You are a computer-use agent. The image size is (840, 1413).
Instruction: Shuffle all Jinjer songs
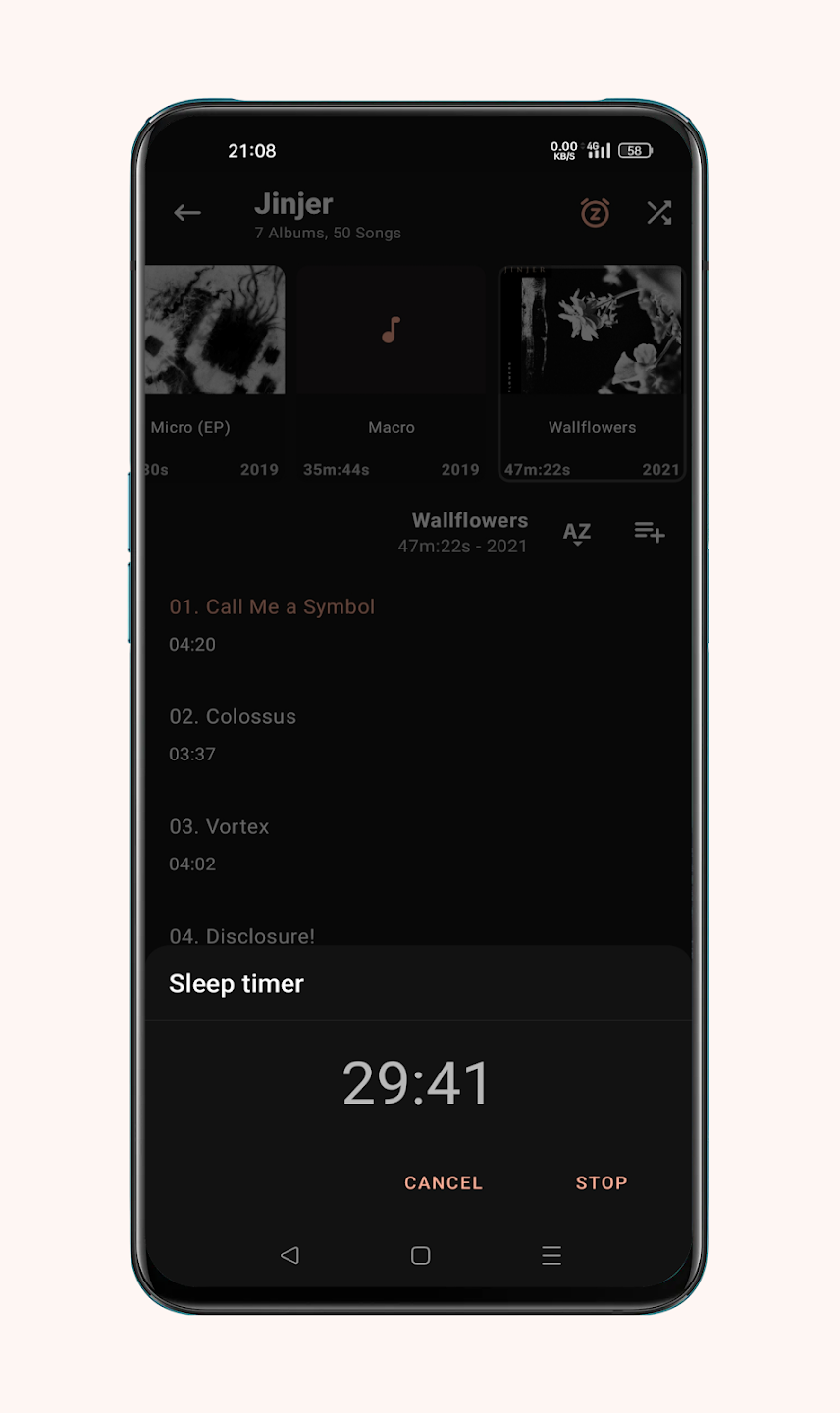point(658,213)
